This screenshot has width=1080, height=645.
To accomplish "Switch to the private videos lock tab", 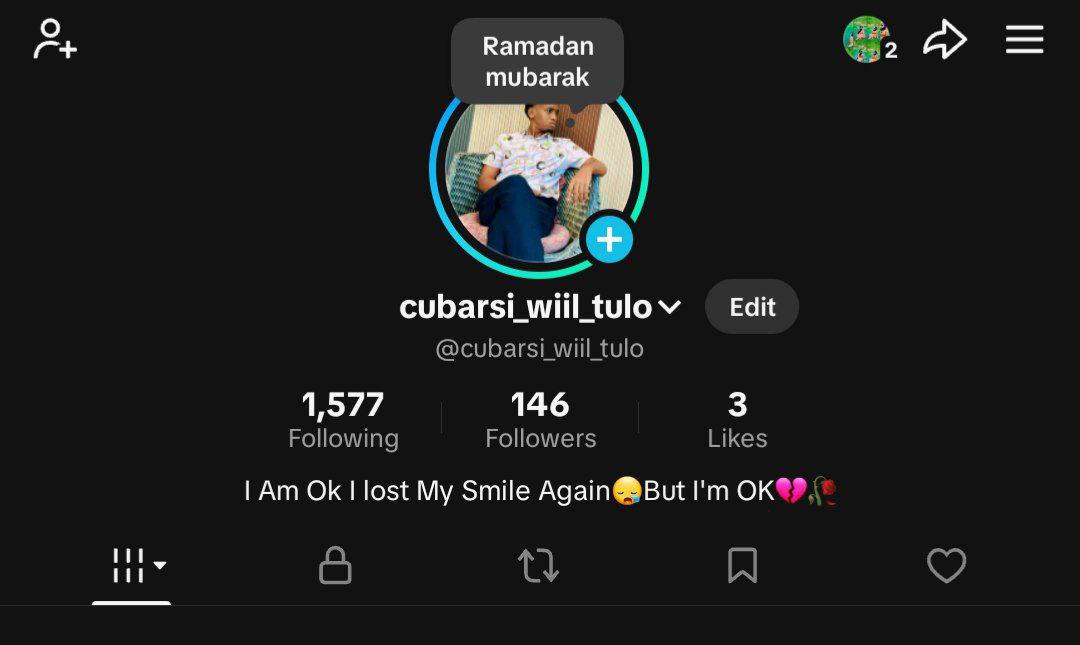I will click(335, 566).
